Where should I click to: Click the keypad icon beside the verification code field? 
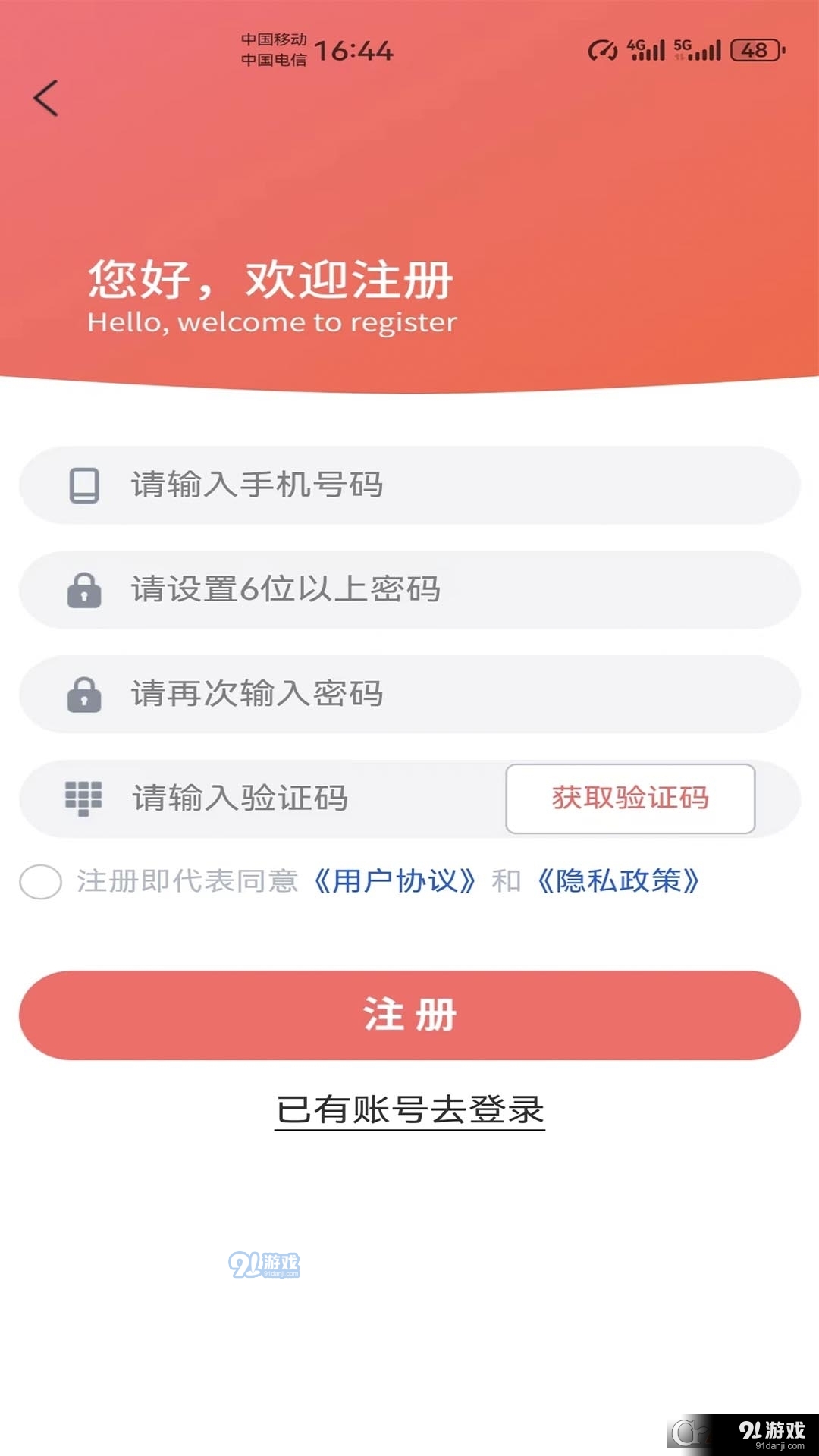pos(83,798)
